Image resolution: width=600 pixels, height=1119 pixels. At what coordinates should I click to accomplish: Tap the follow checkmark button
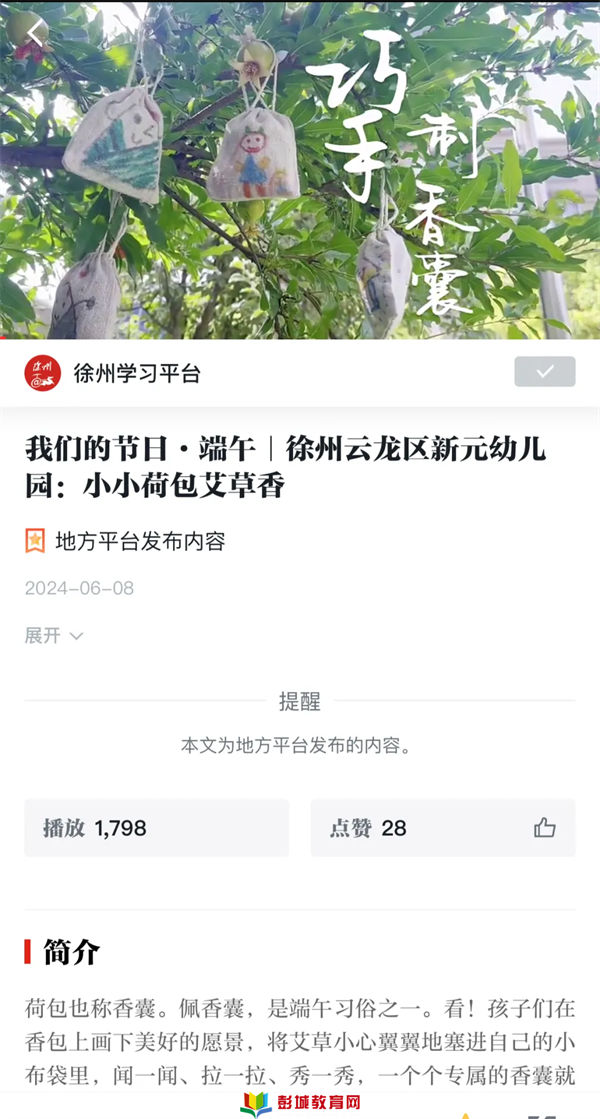pos(545,371)
